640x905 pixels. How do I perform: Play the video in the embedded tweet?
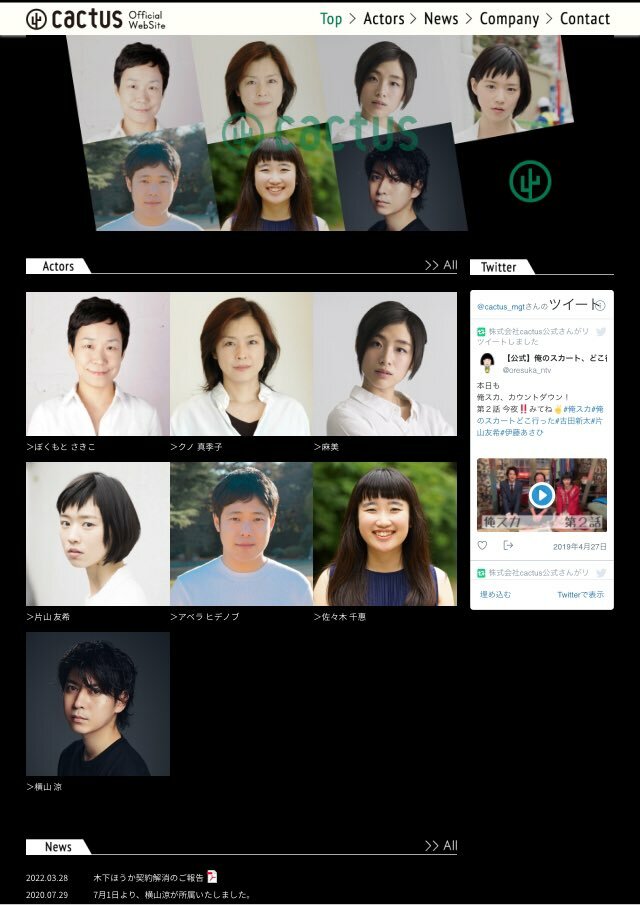click(x=541, y=495)
